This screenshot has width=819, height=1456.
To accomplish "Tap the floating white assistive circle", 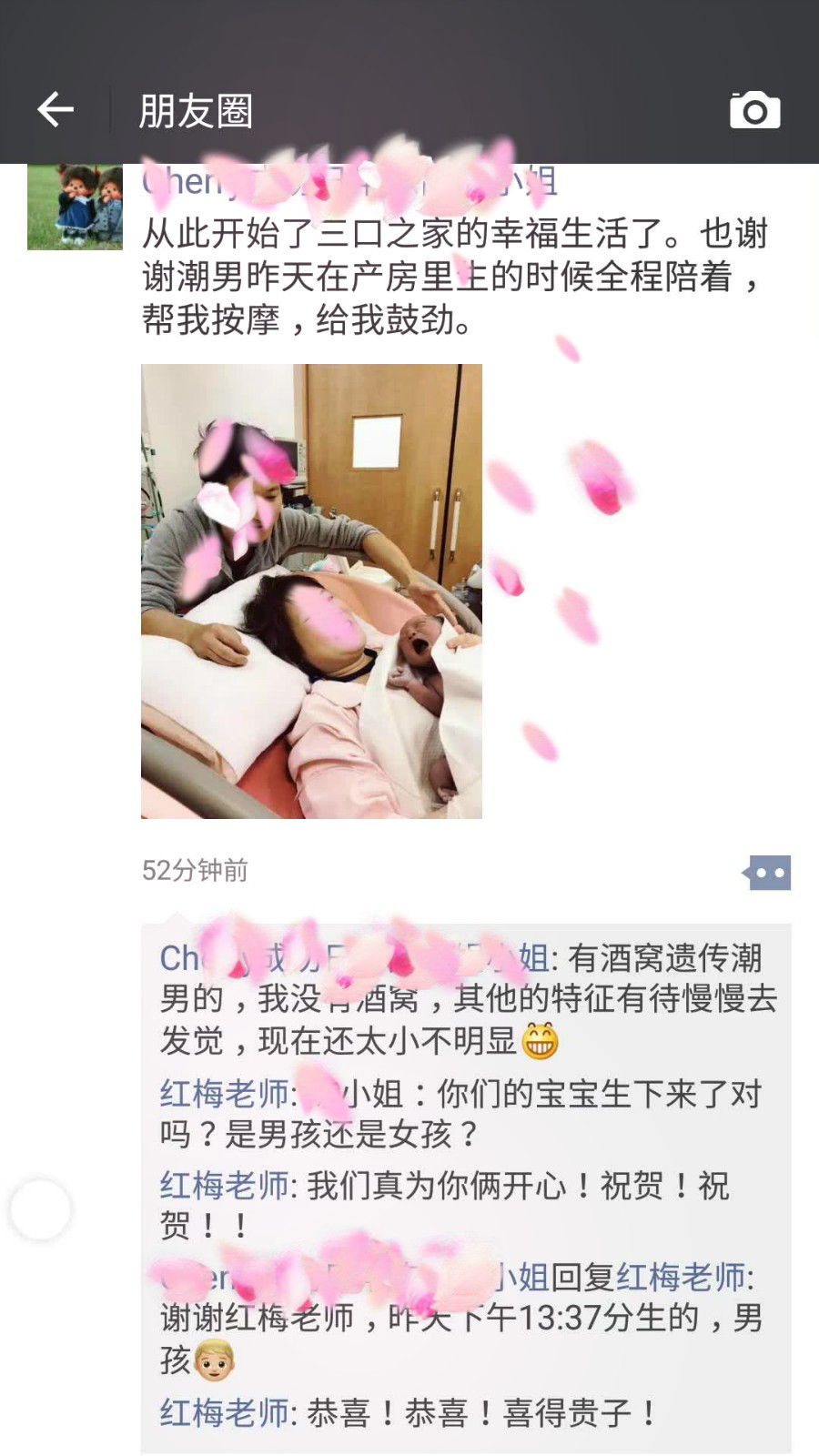I will (40, 1209).
